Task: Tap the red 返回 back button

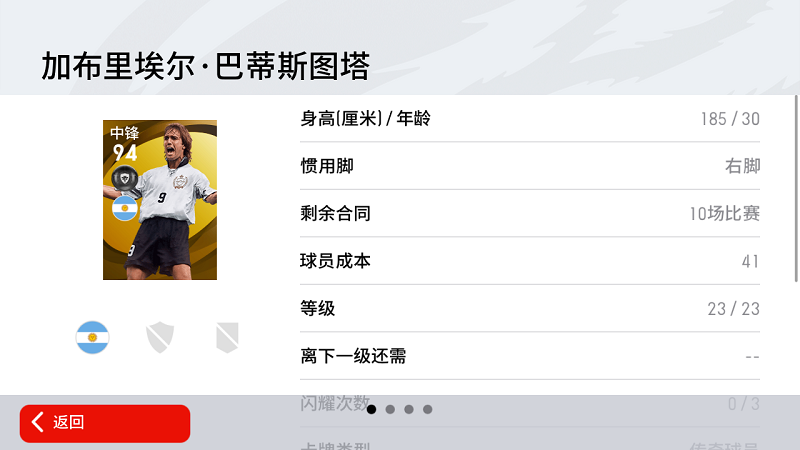Action: pyautogui.click(x=104, y=423)
